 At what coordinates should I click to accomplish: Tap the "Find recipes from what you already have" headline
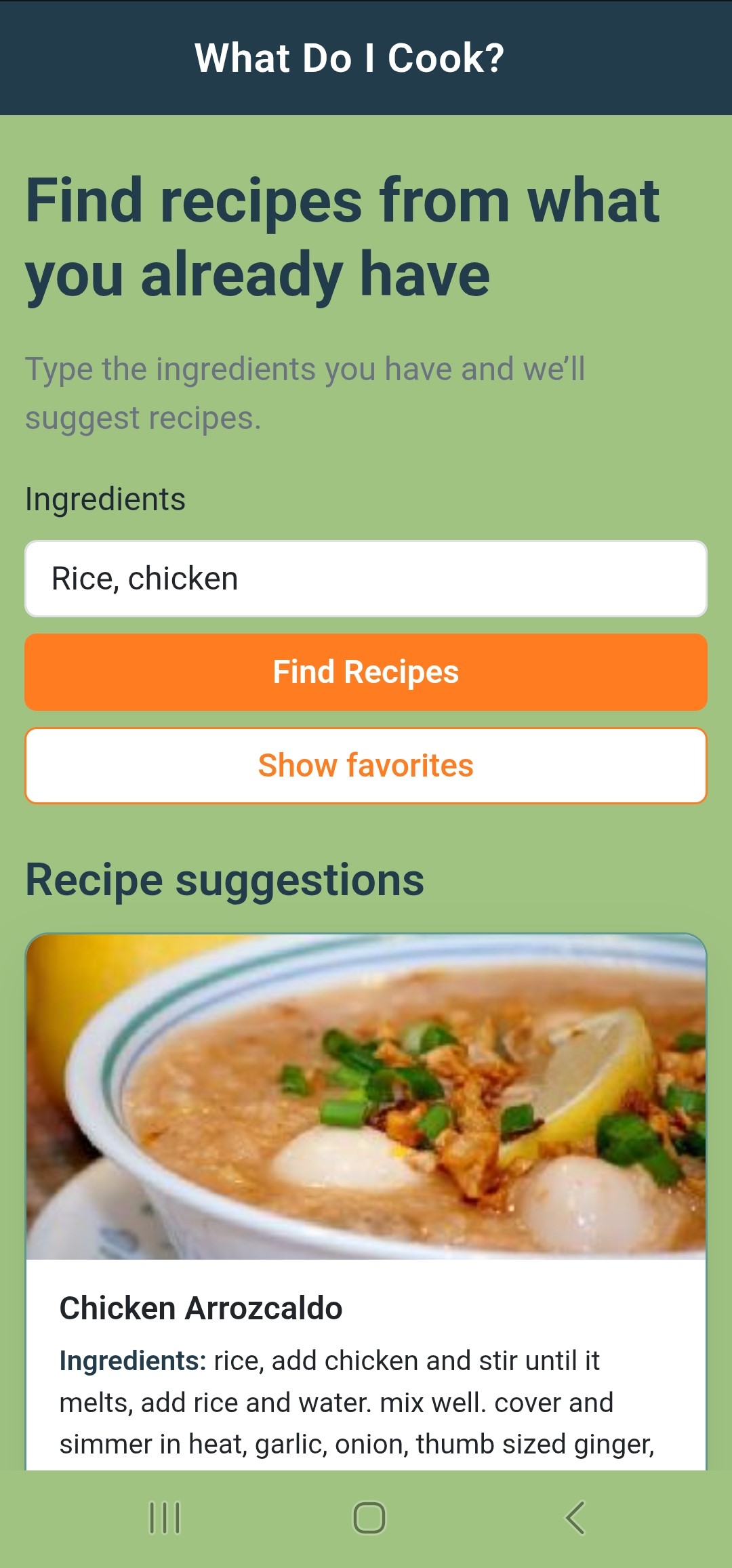[x=342, y=235]
